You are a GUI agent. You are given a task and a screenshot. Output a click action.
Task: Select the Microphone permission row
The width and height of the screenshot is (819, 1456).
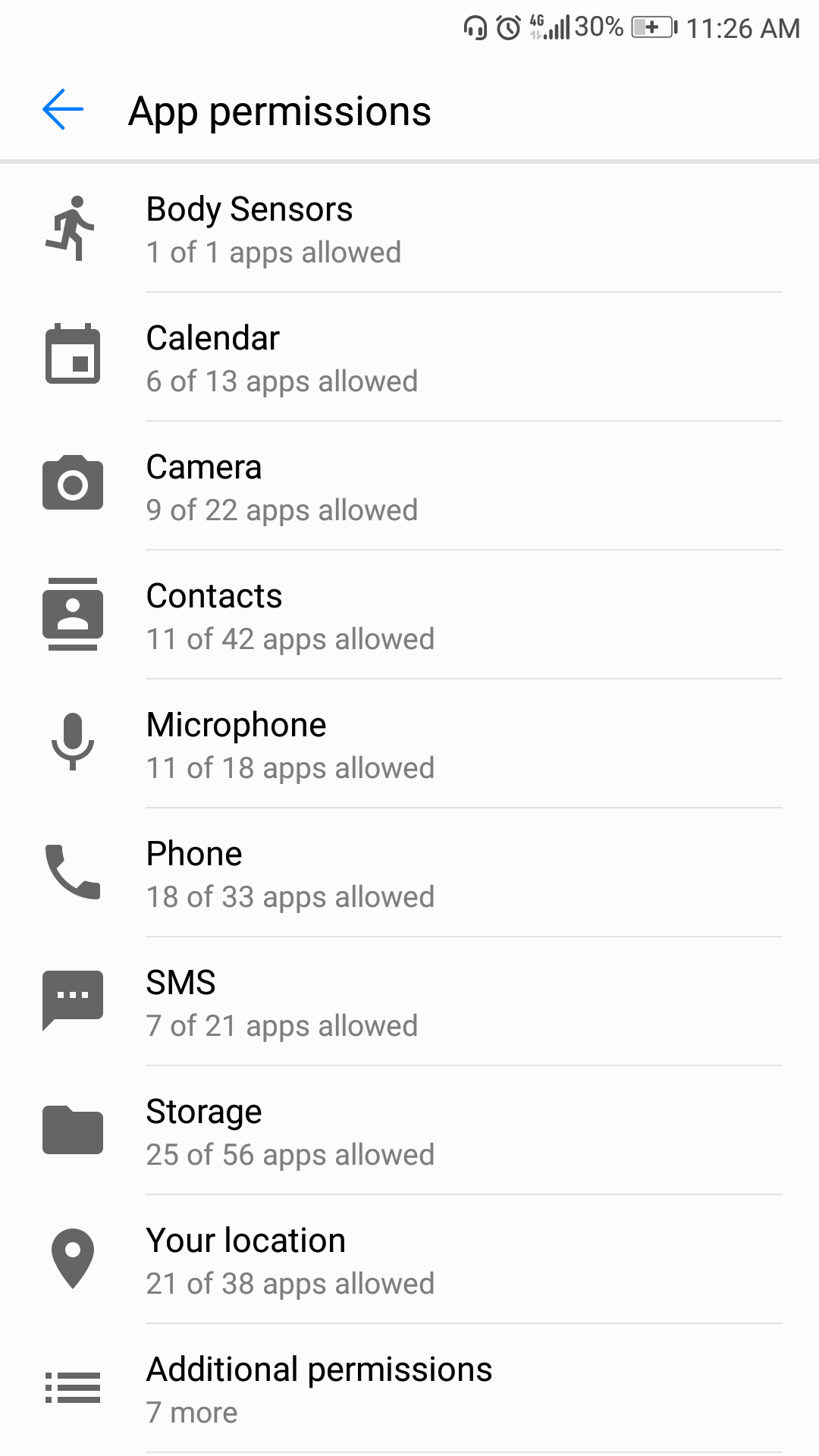click(x=409, y=745)
